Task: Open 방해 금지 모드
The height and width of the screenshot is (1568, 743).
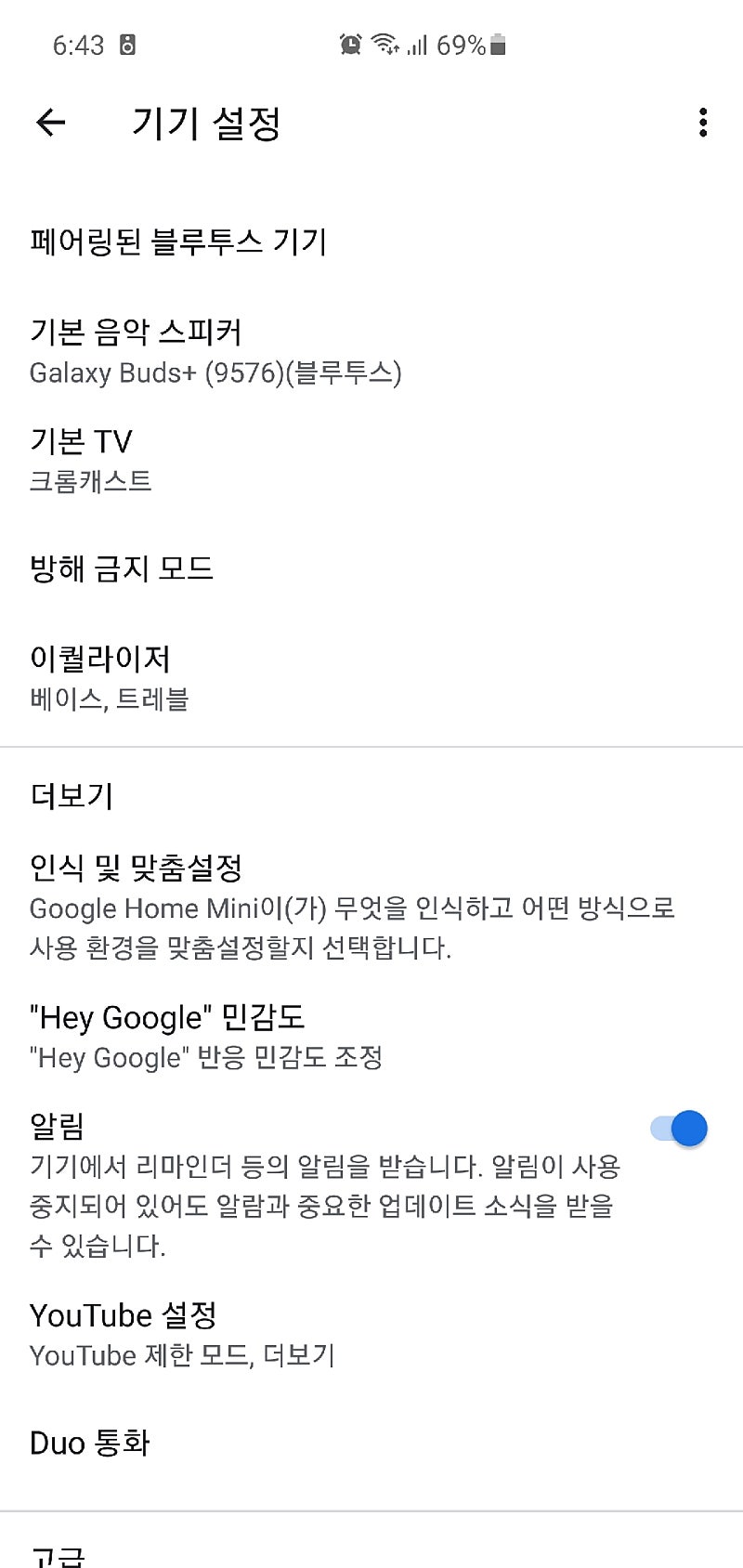Action: click(122, 568)
